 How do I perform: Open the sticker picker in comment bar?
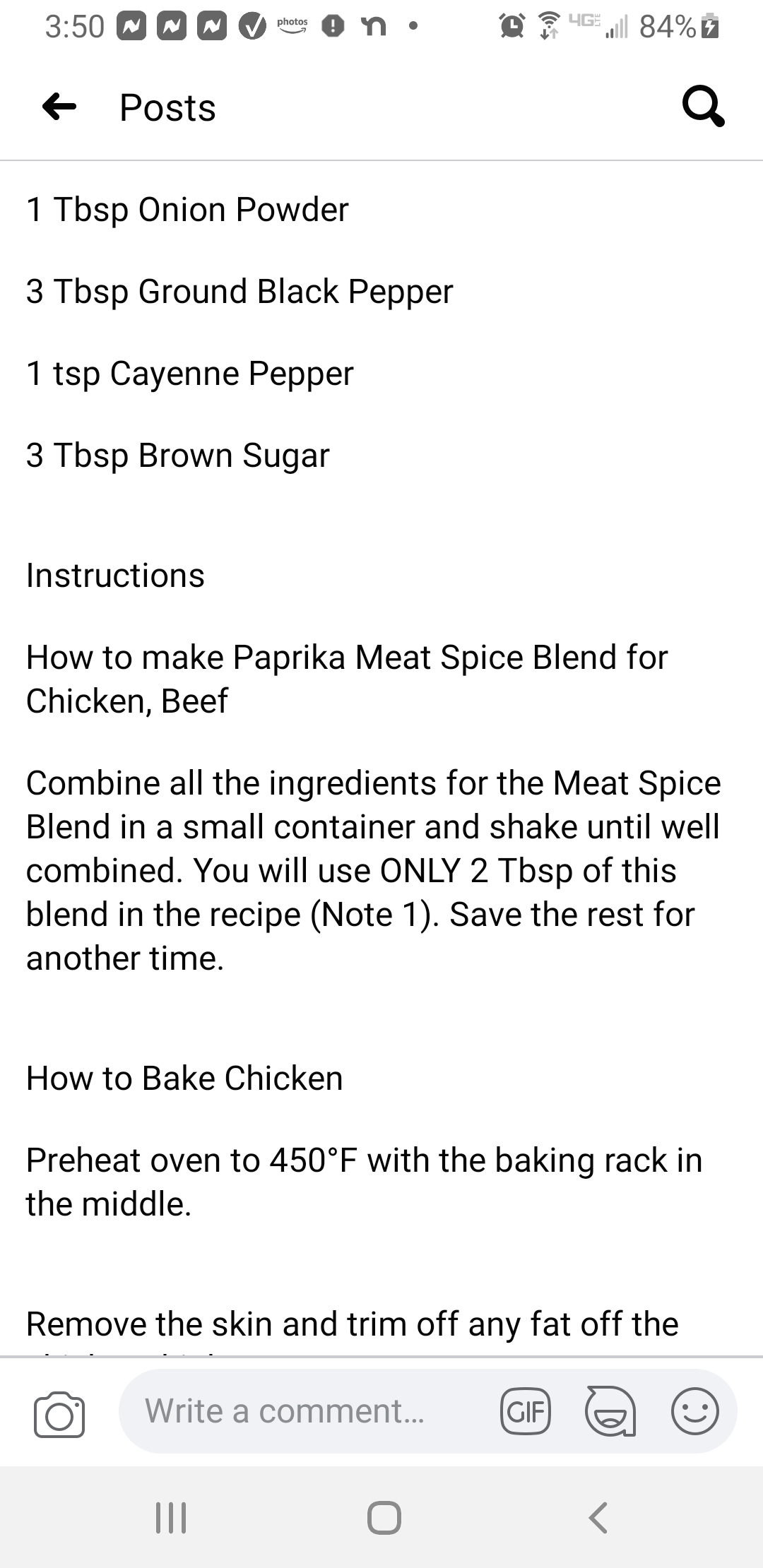click(x=610, y=1411)
